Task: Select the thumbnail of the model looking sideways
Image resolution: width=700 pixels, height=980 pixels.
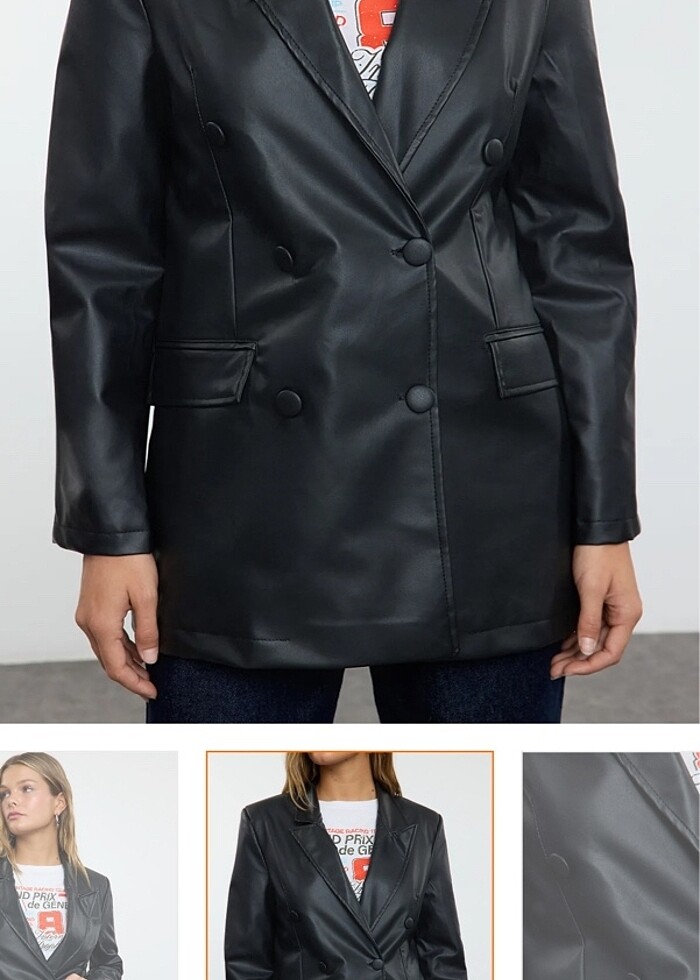Action: coord(88,865)
